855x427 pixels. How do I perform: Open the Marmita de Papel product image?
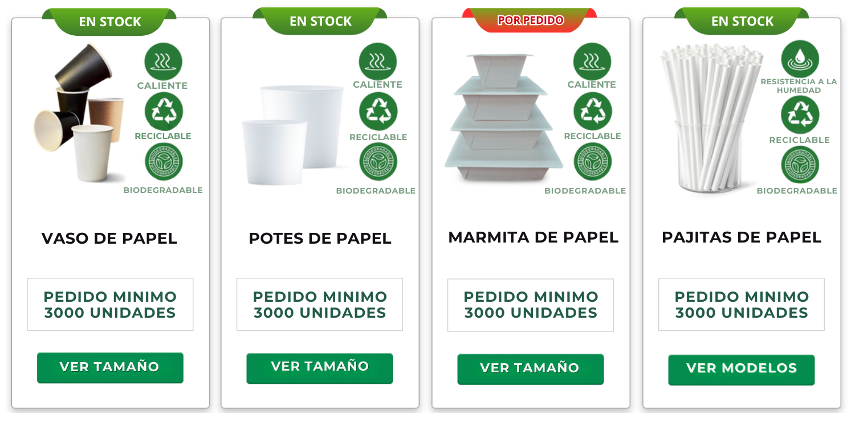pos(500,118)
